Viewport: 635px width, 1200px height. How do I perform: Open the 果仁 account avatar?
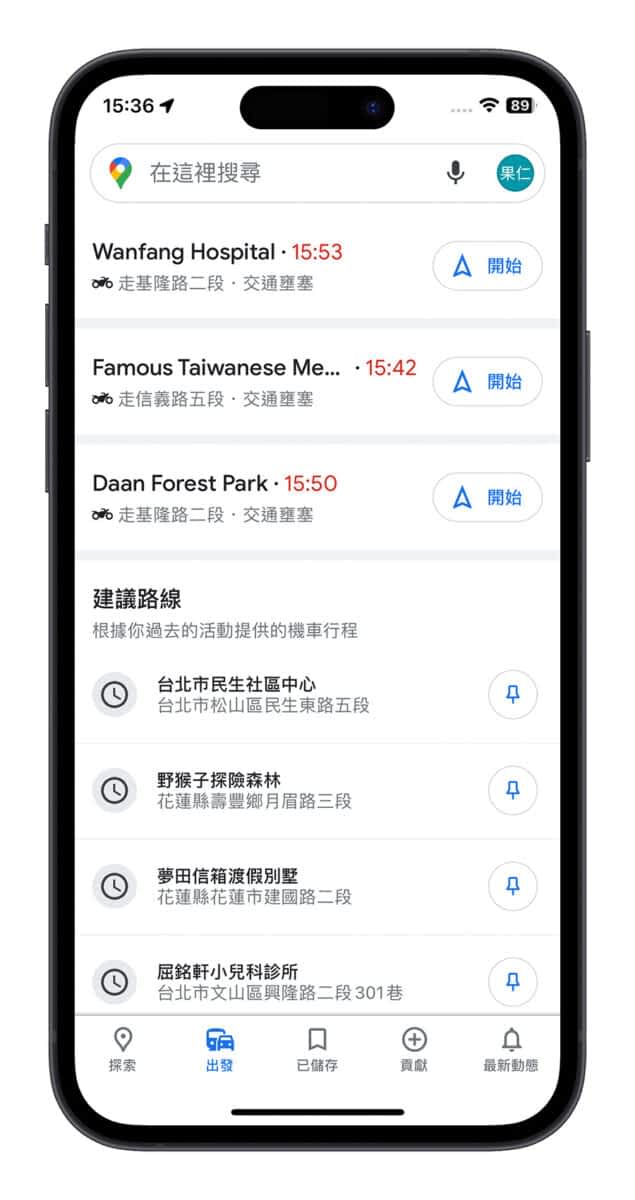tap(515, 173)
